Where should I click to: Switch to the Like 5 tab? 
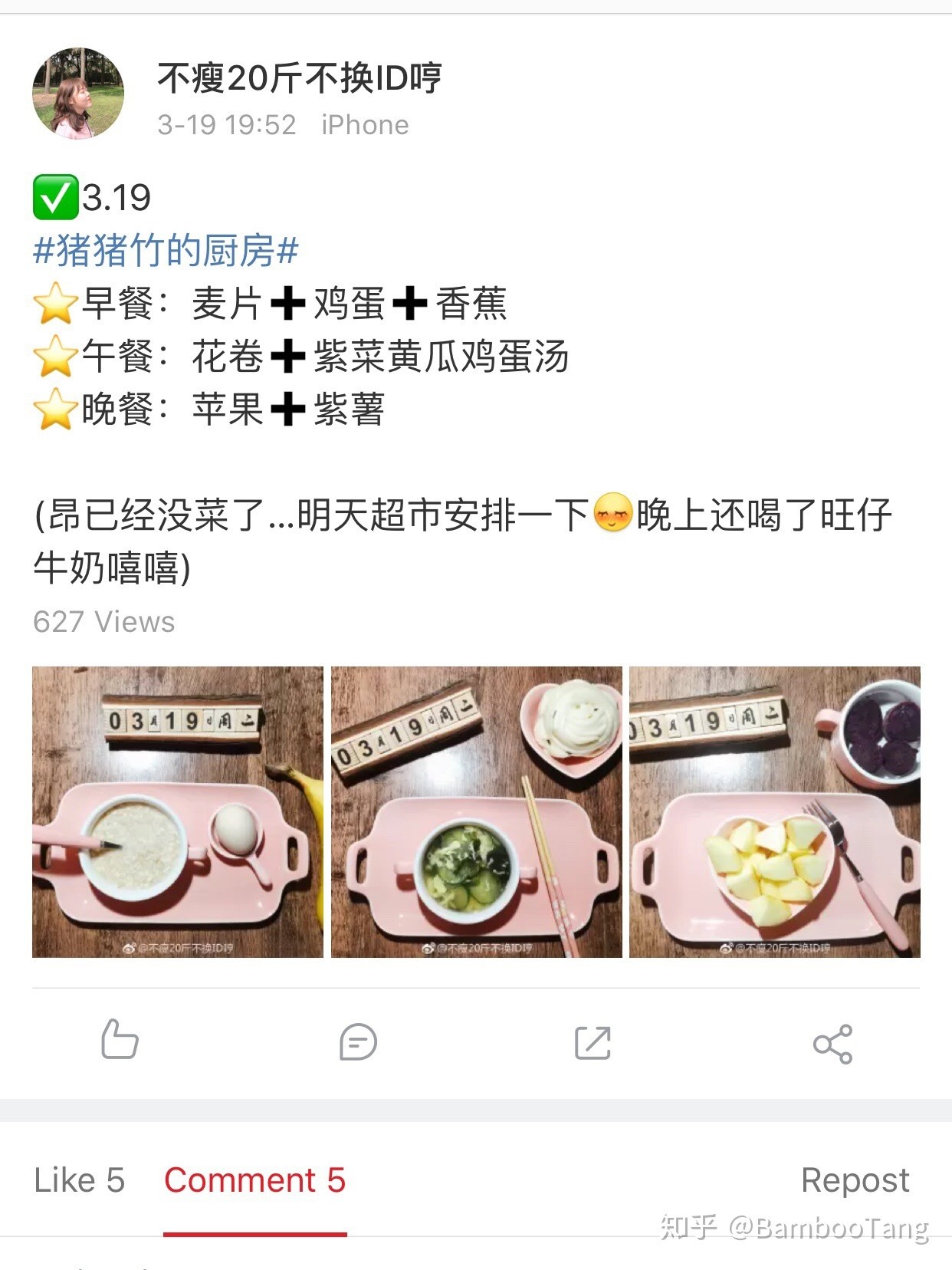click(79, 1180)
